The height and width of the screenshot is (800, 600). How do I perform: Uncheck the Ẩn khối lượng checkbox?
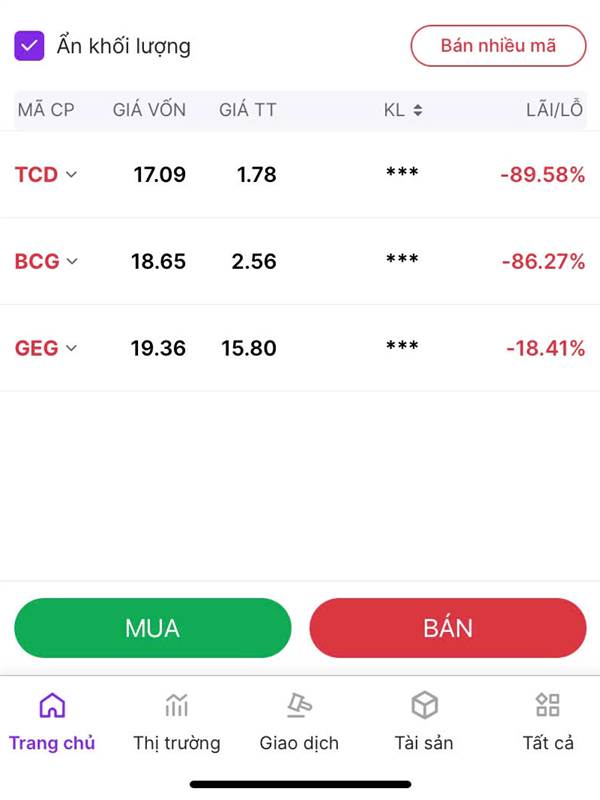29,46
